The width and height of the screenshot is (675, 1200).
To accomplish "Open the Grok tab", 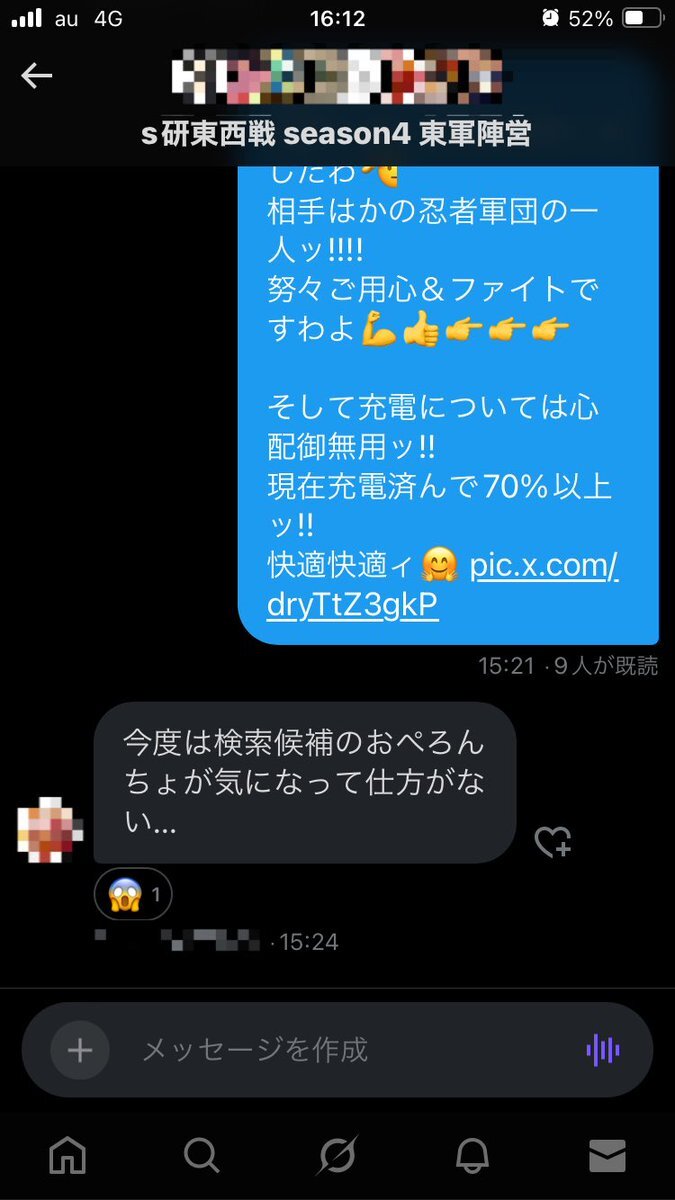I will click(337, 1156).
